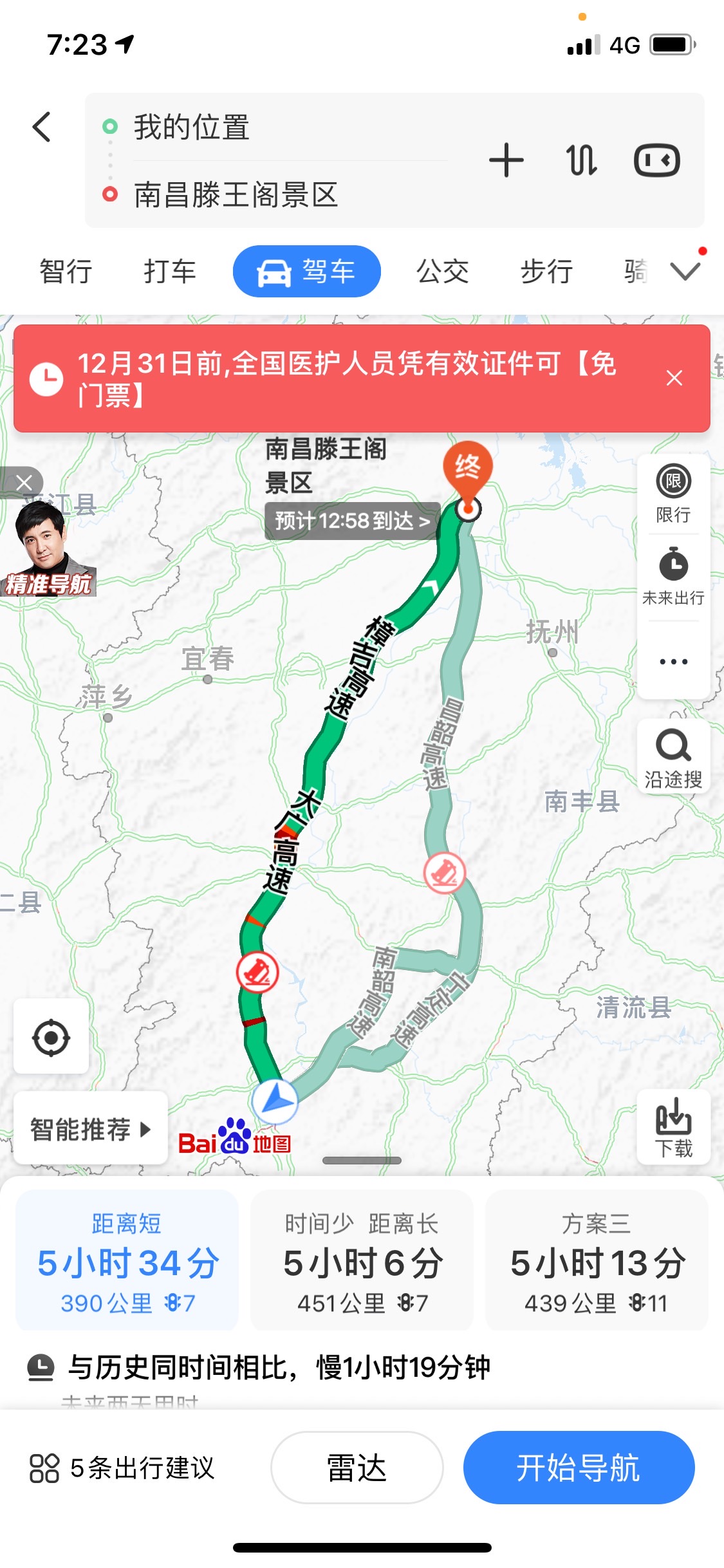The height and width of the screenshot is (1568, 724).
Task: Close the 精准导航 ad in the corner
Action: (24, 481)
